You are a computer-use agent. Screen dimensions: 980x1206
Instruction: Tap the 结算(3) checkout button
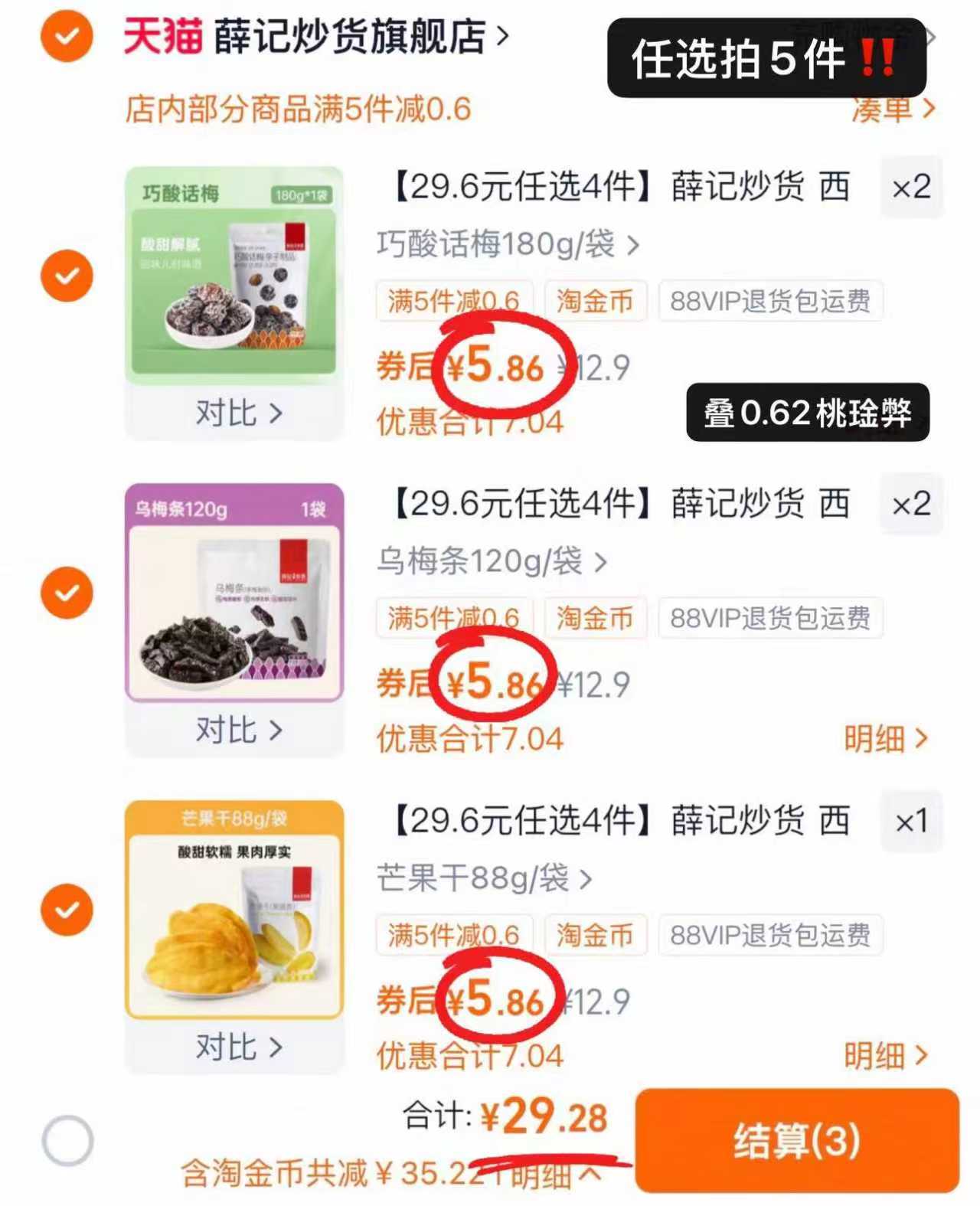[x=796, y=1140]
